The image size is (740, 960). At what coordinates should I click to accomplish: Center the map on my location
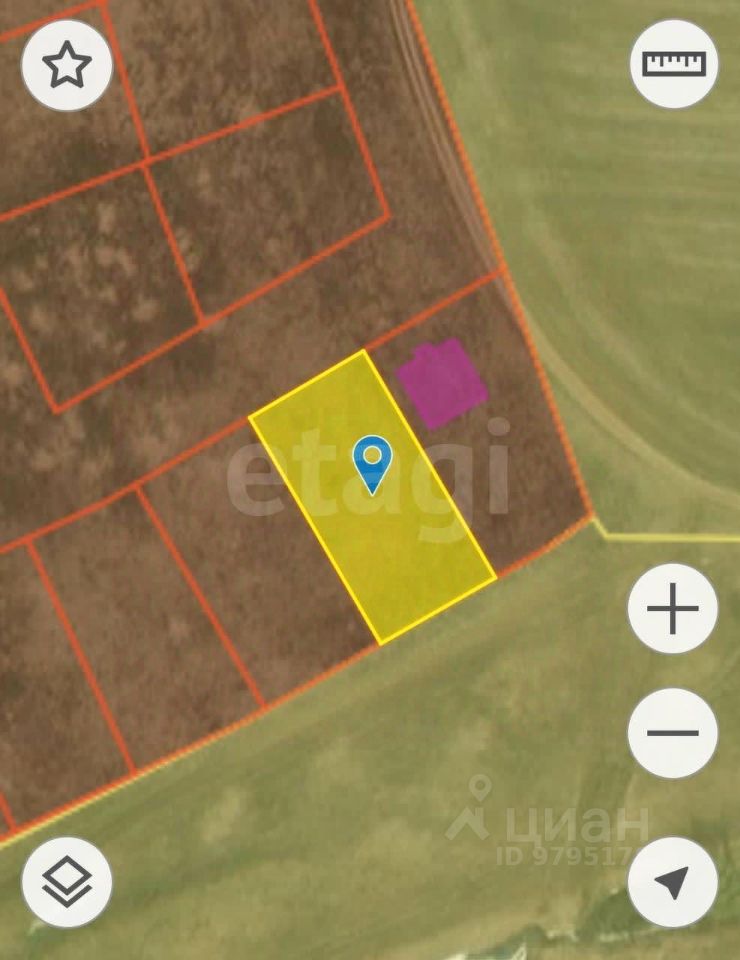point(672,881)
